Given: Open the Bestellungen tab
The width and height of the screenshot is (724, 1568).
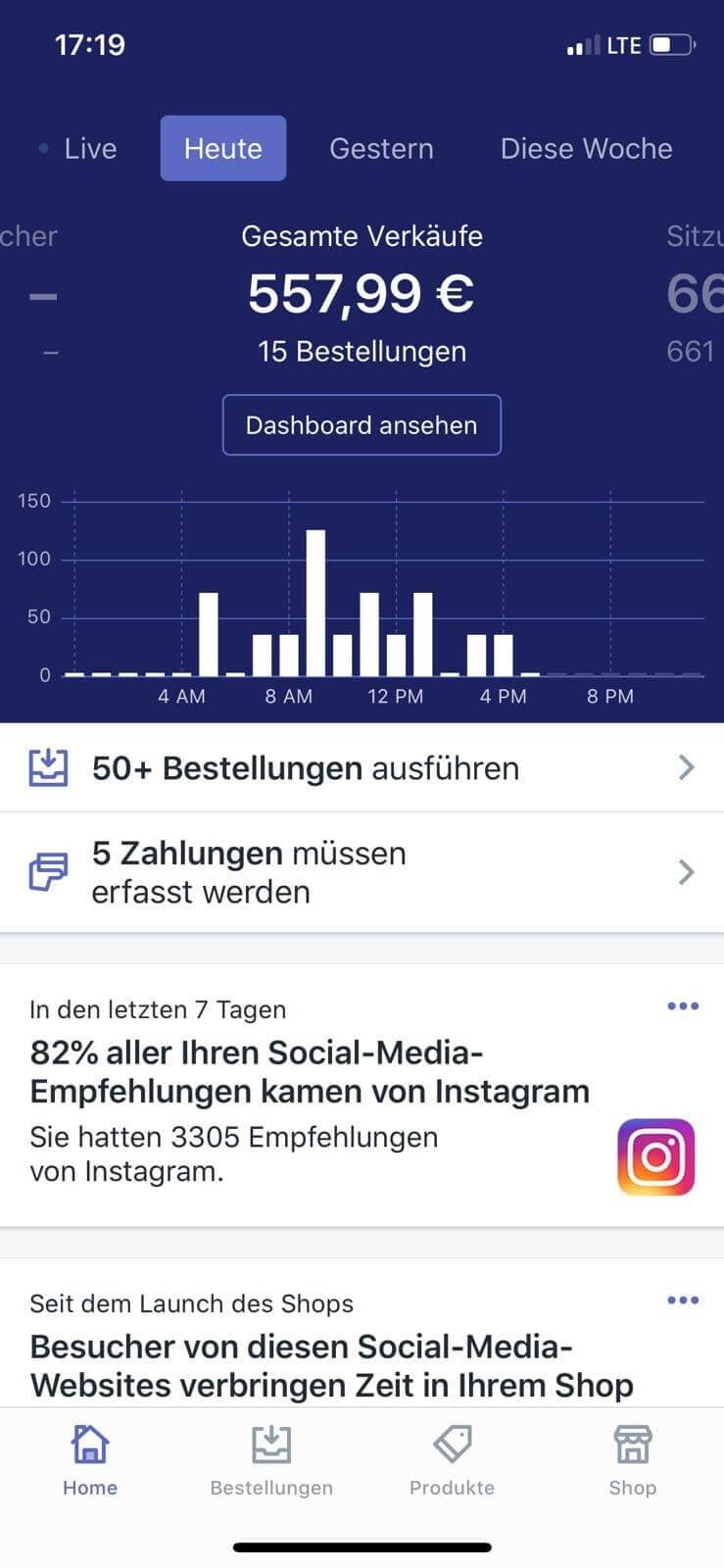Looking at the screenshot, I should click(x=271, y=1460).
